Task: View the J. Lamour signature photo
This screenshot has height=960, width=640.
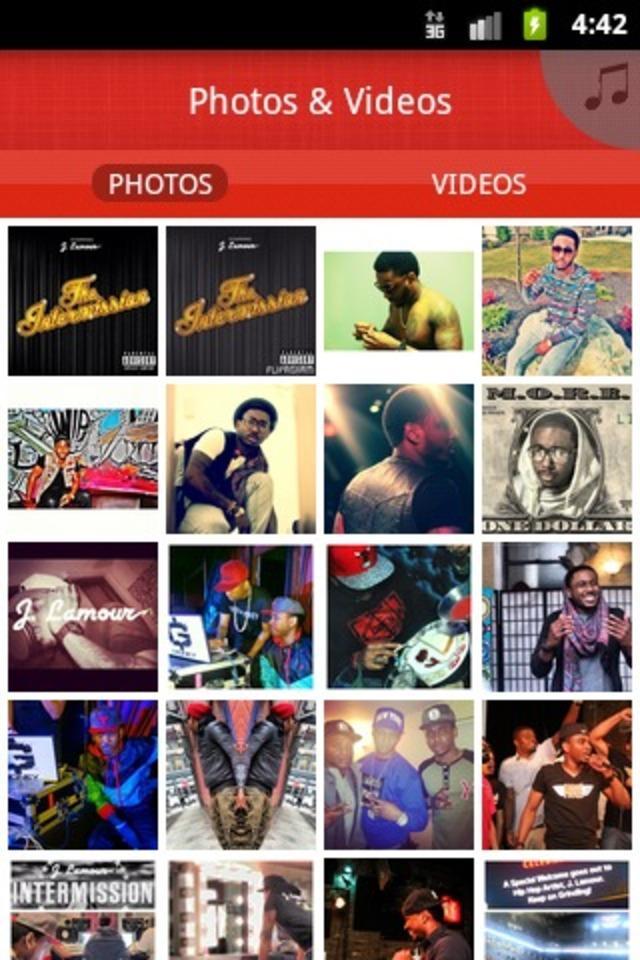Action: (83, 616)
